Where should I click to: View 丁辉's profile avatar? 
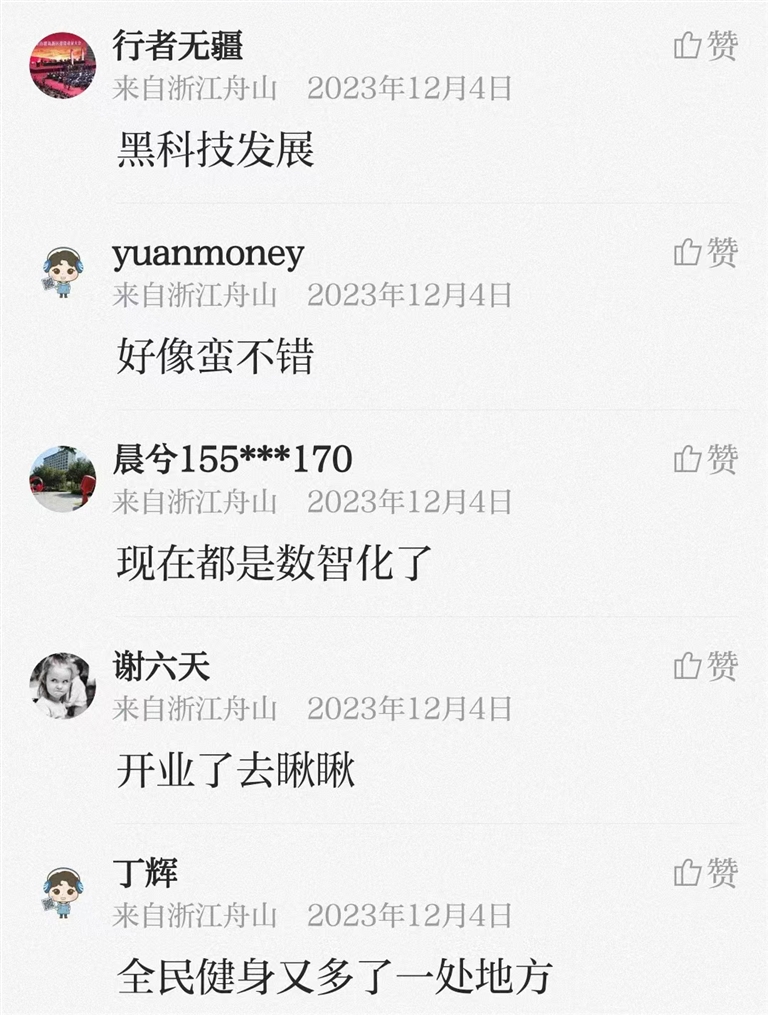[x=63, y=893]
